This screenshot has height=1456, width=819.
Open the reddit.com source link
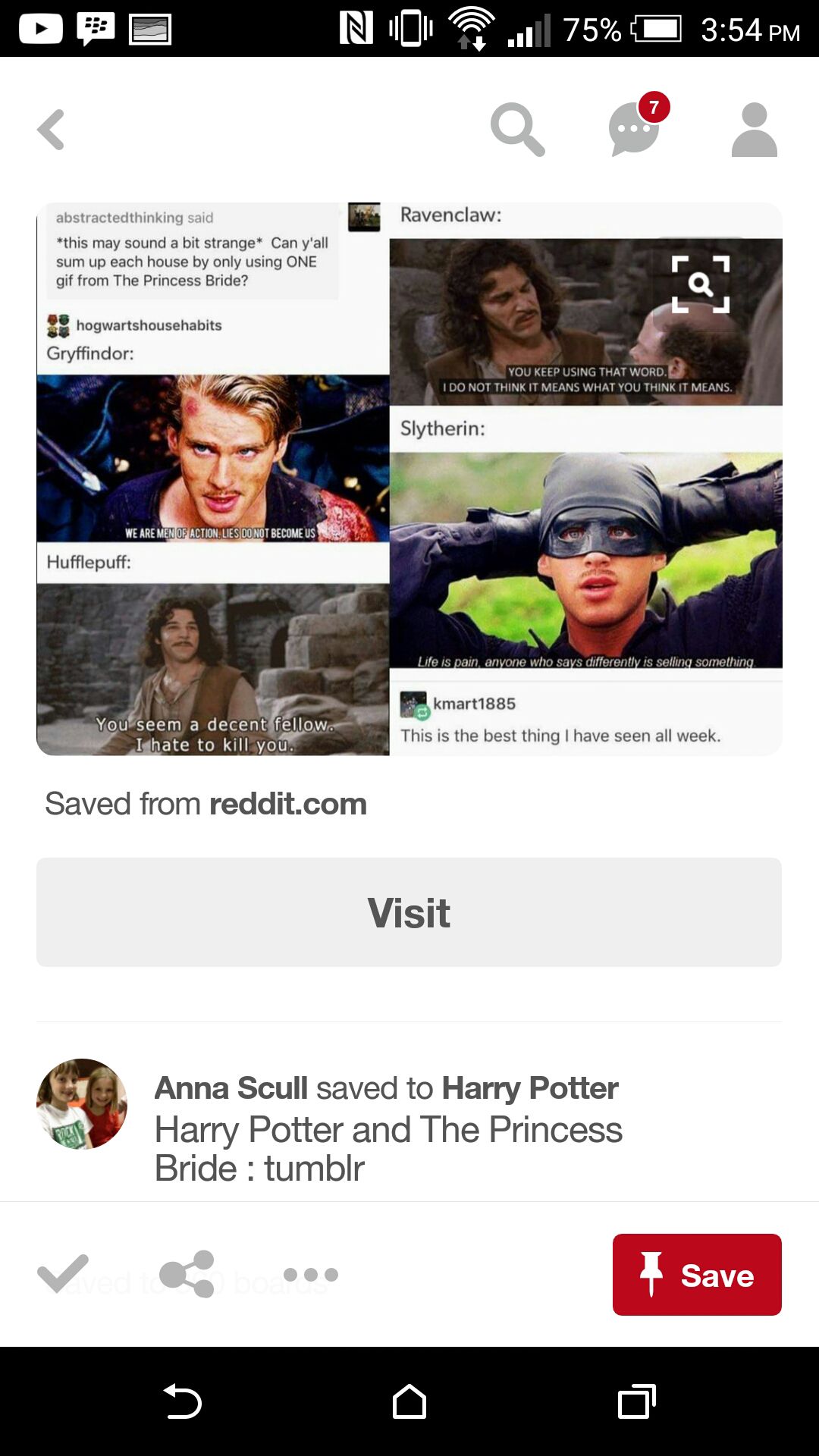pos(288,804)
